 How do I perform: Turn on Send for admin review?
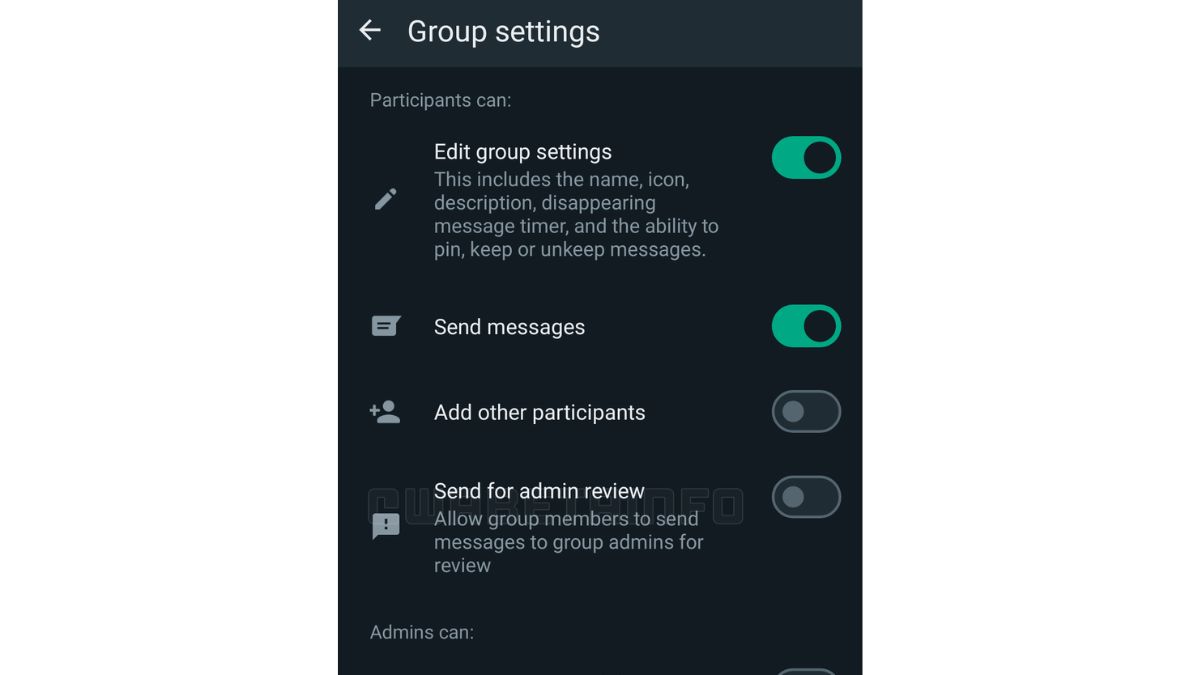click(x=806, y=497)
